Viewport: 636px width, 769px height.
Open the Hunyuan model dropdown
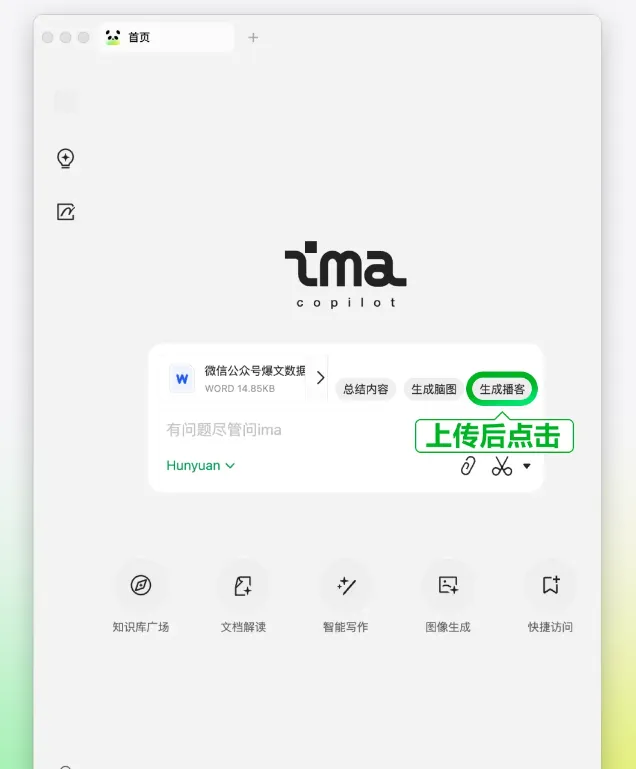point(200,465)
